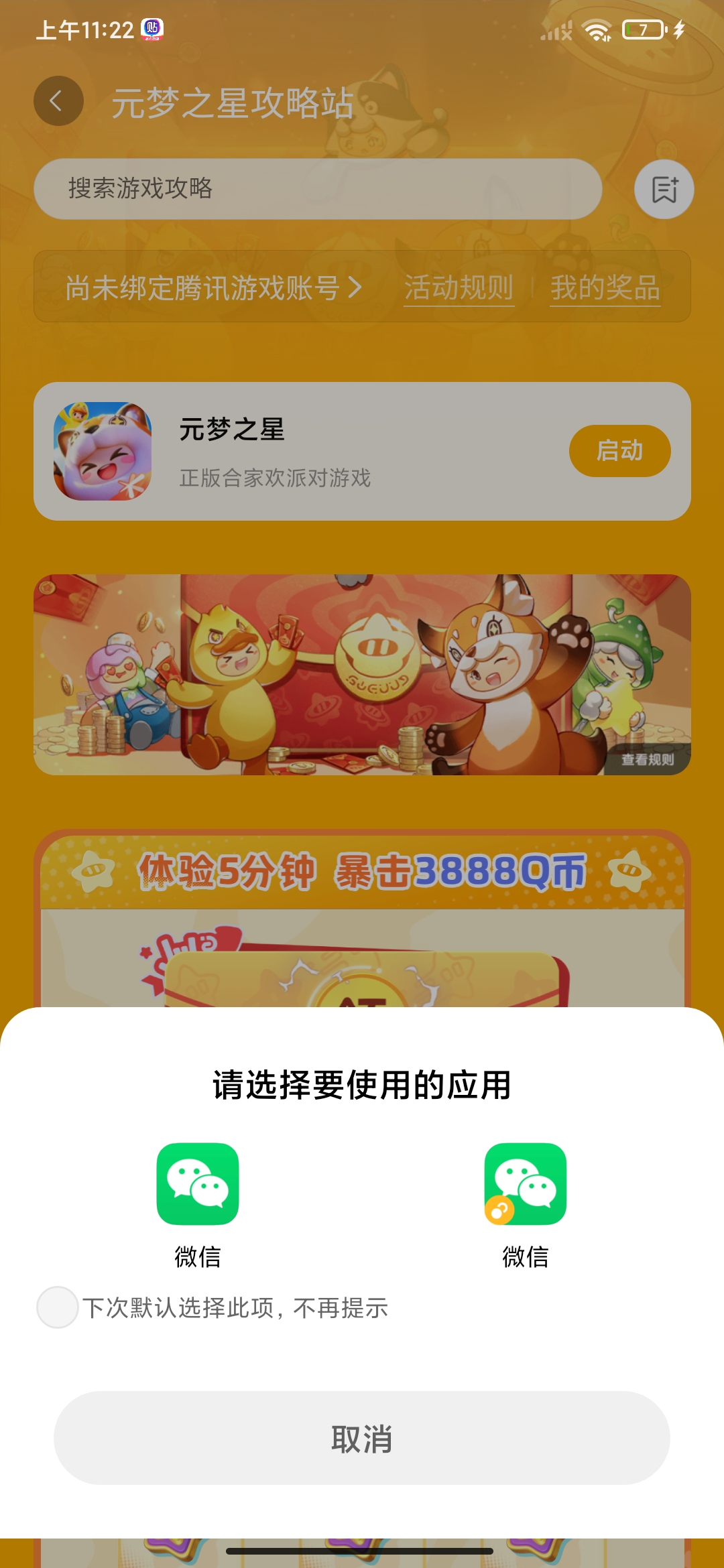This screenshot has width=724, height=1568.
Task: Click the 搜索游戏攻略 search field
Action: point(322,190)
